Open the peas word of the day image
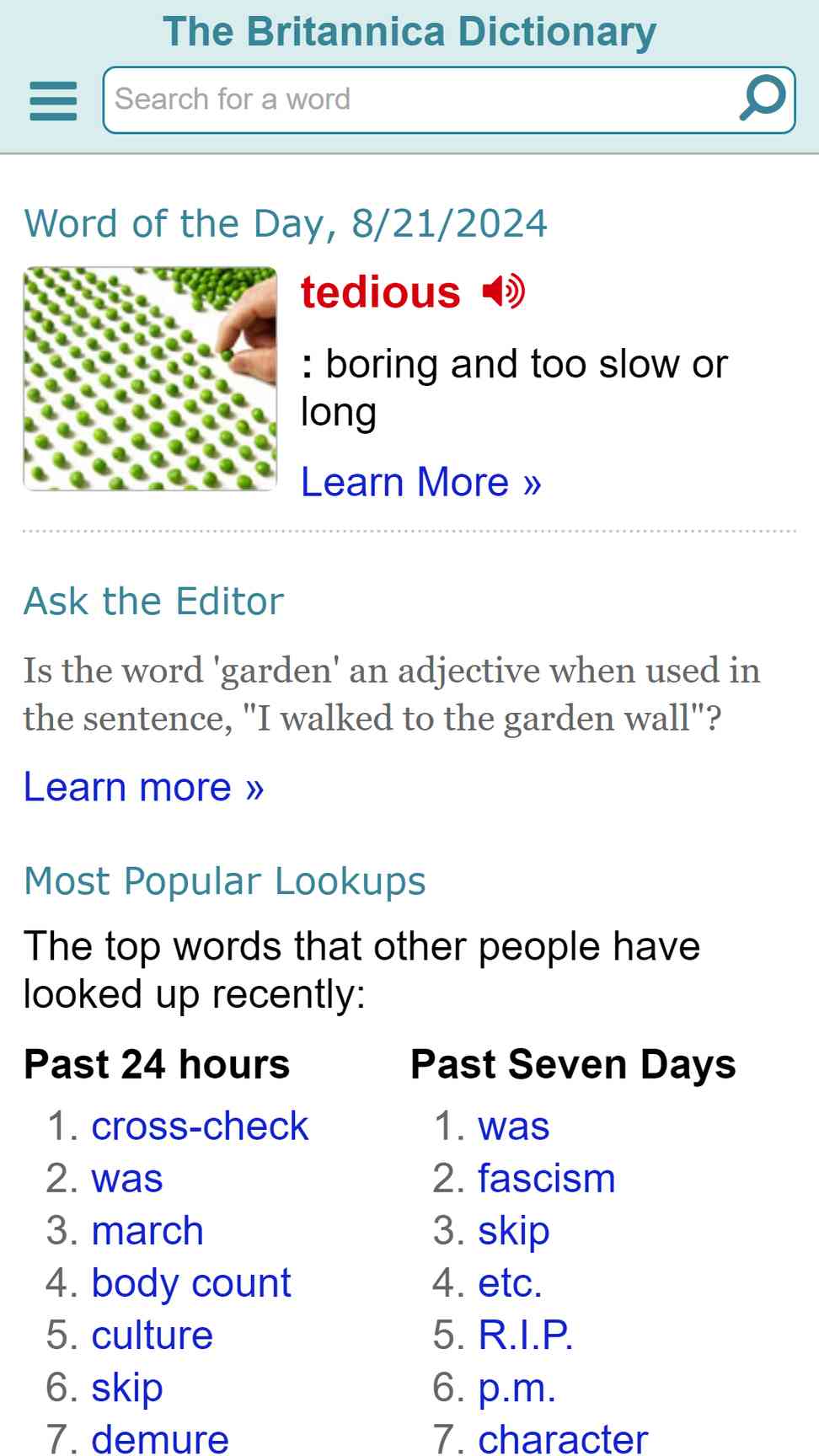This screenshot has width=819, height=1456. pos(150,378)
